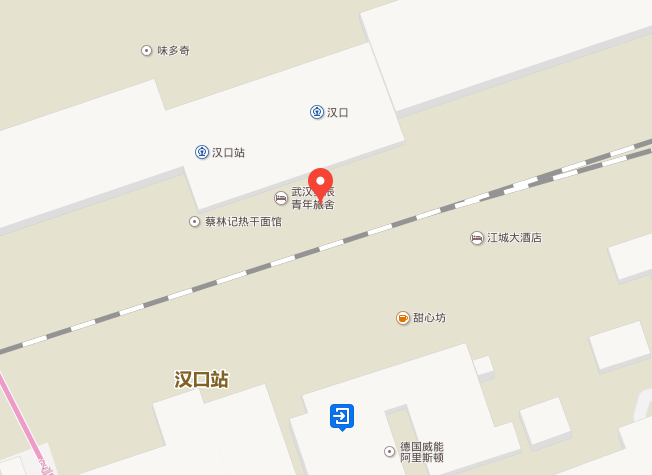Open 蔡林记热干面馆 restaurant marker
Viewport: 652px width, 475px height.
(x=195, y=221)
